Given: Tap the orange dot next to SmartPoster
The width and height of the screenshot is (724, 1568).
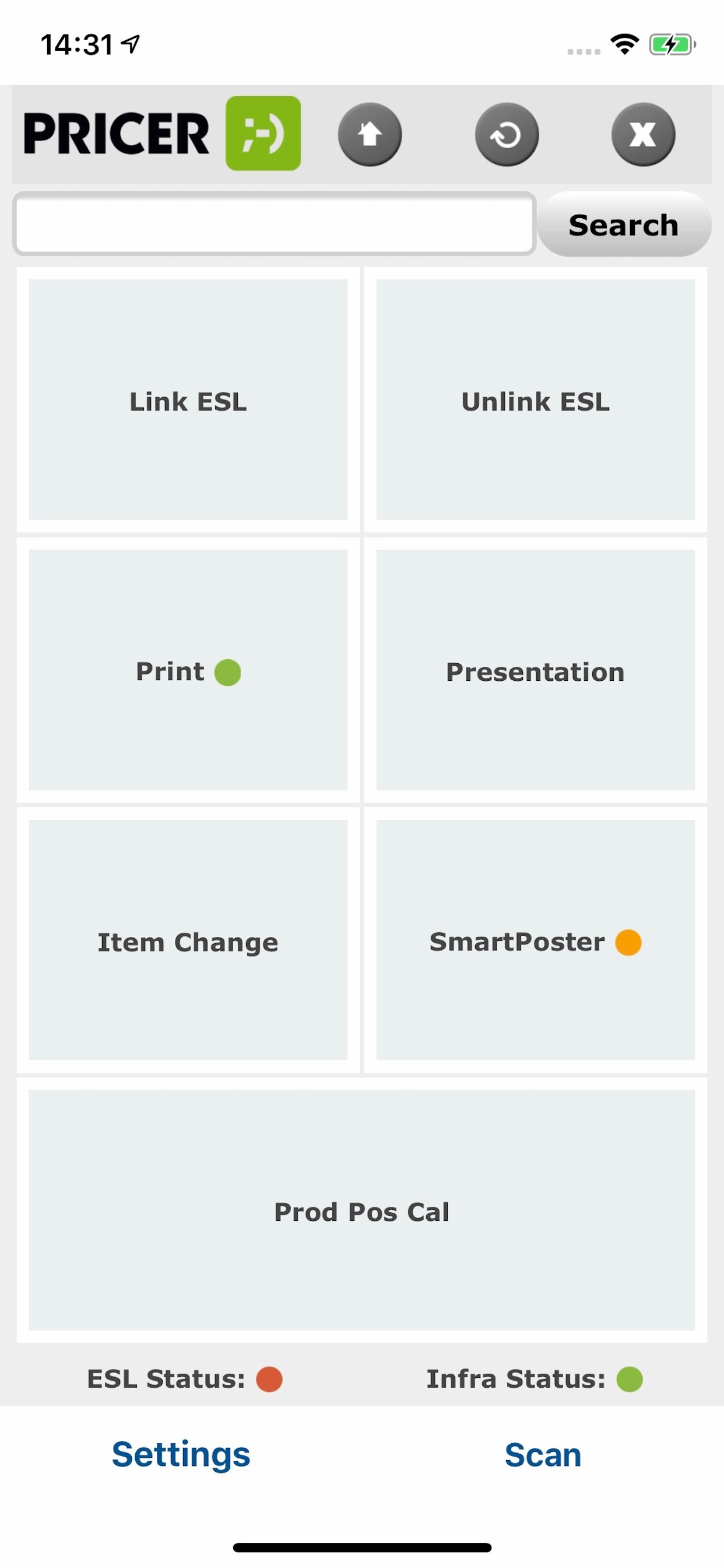Looking at the screenshot, I should (629, 942).
